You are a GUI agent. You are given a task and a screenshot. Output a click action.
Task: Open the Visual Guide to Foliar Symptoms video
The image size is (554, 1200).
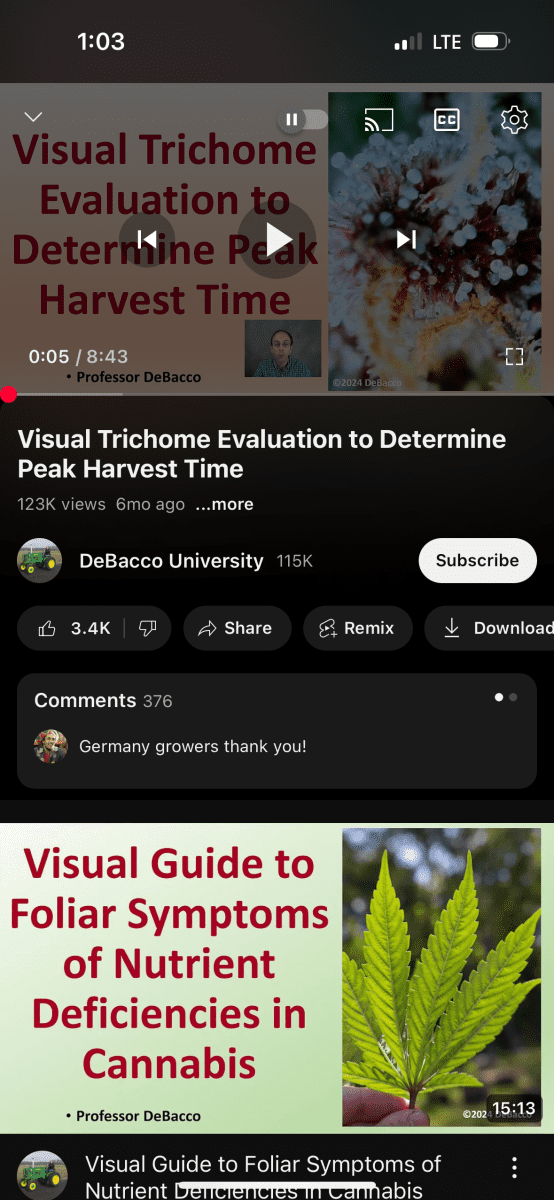pos(277,978)
